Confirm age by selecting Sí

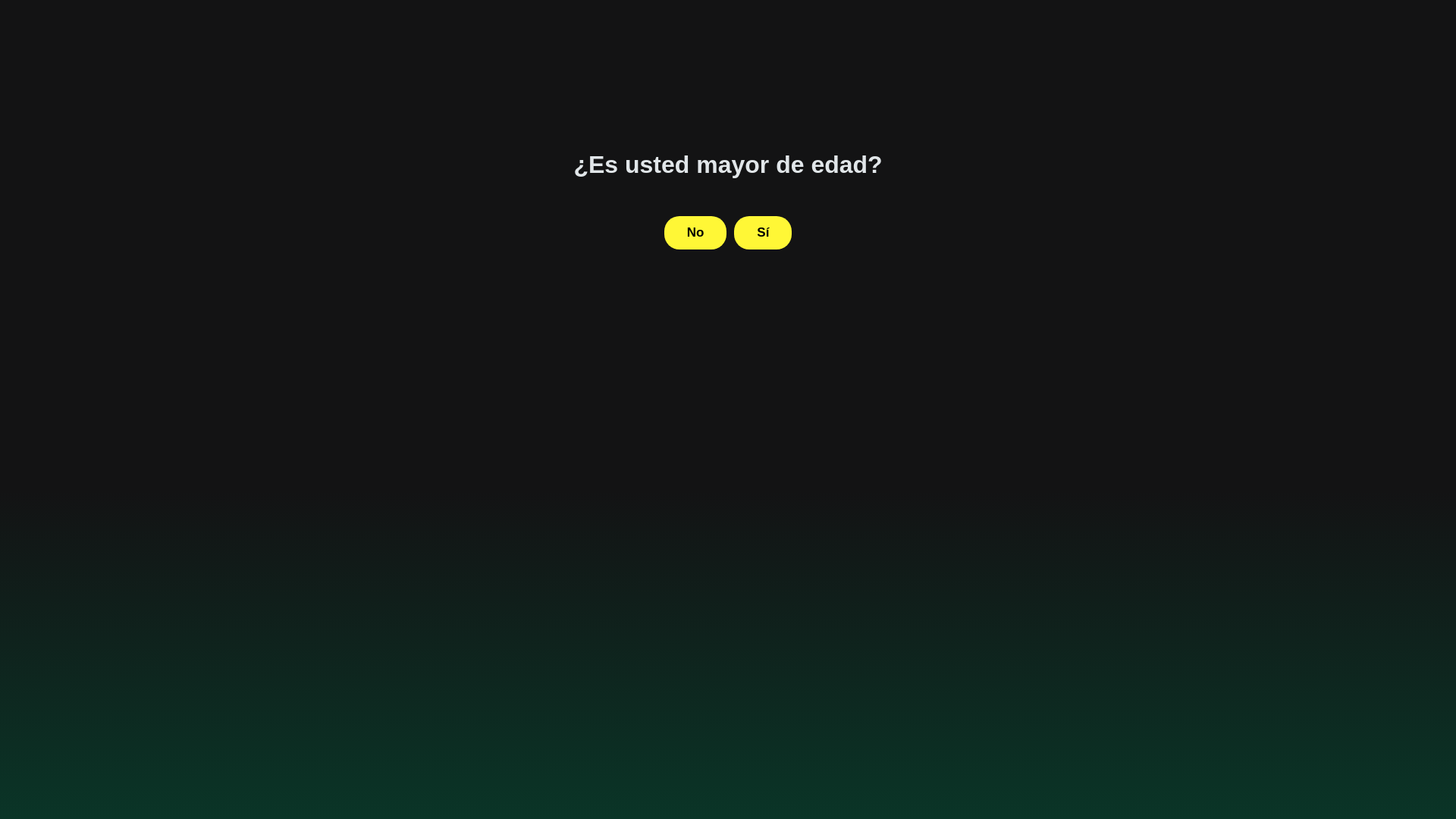point(762,233)
